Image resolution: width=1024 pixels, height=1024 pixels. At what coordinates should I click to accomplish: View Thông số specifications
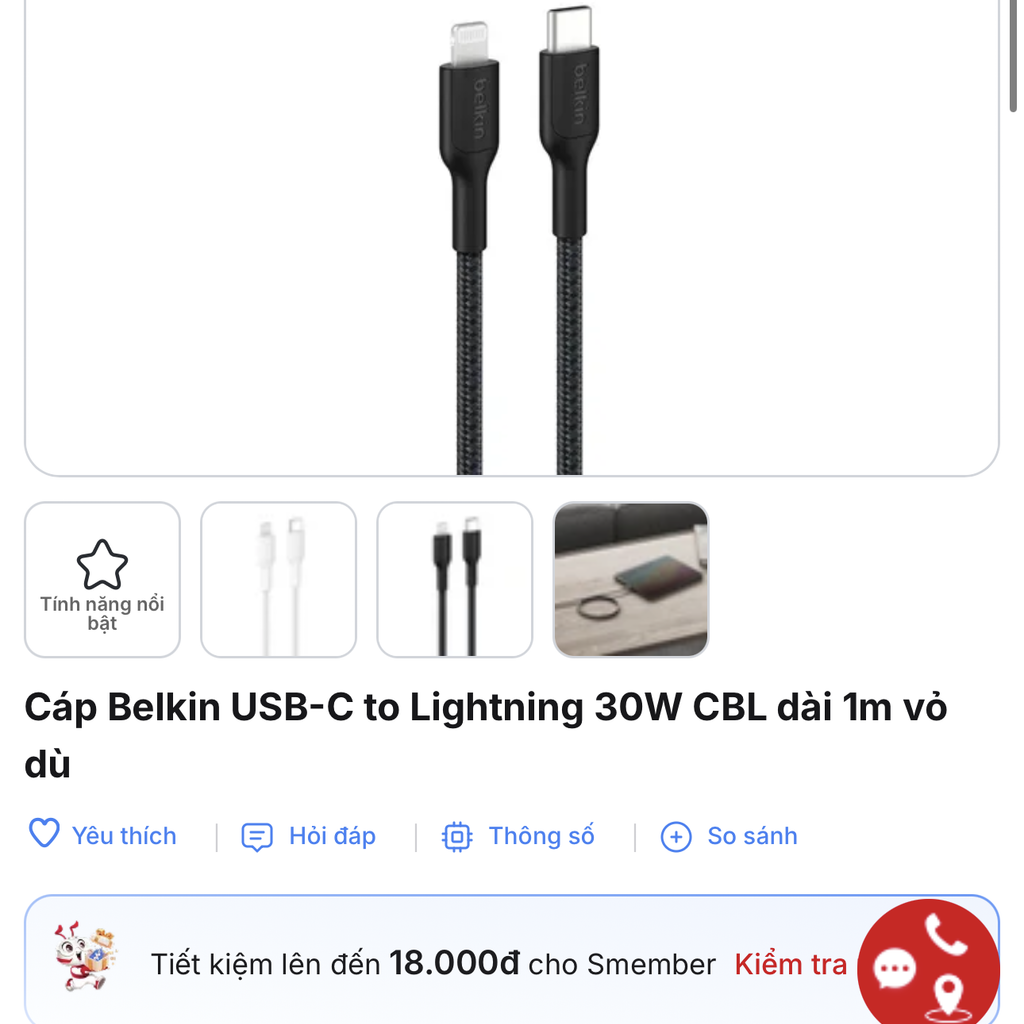point(519,836)
